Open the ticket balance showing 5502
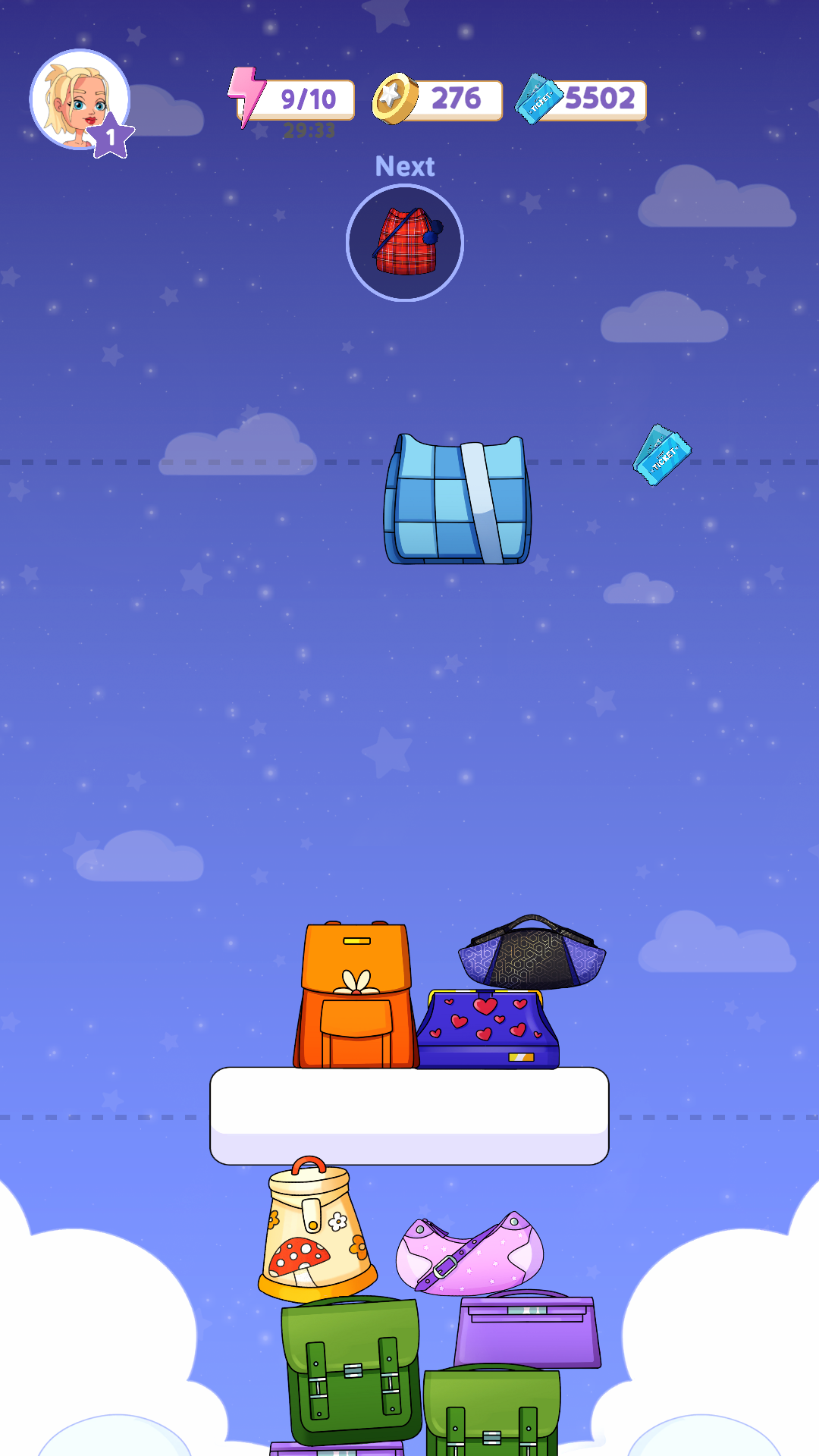 (x=603, y=97)
